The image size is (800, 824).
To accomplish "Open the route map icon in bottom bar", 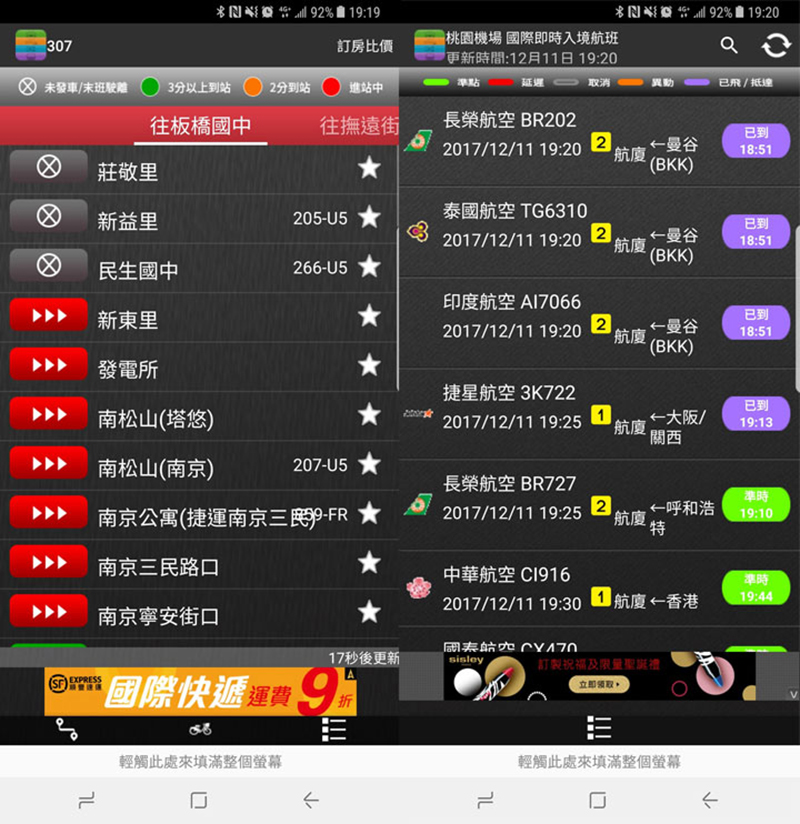I will (66, 729).
